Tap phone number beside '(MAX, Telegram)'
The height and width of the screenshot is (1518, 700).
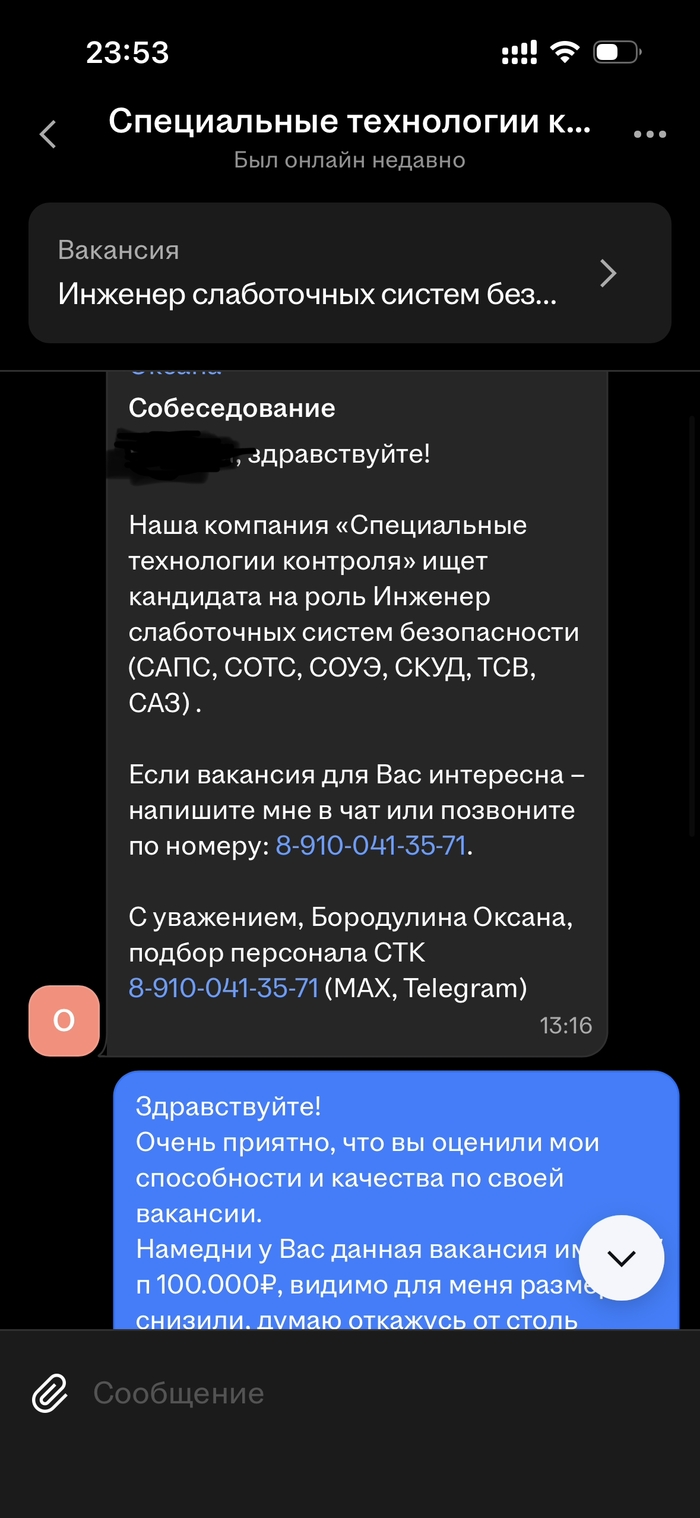click(x=224, y=988)
